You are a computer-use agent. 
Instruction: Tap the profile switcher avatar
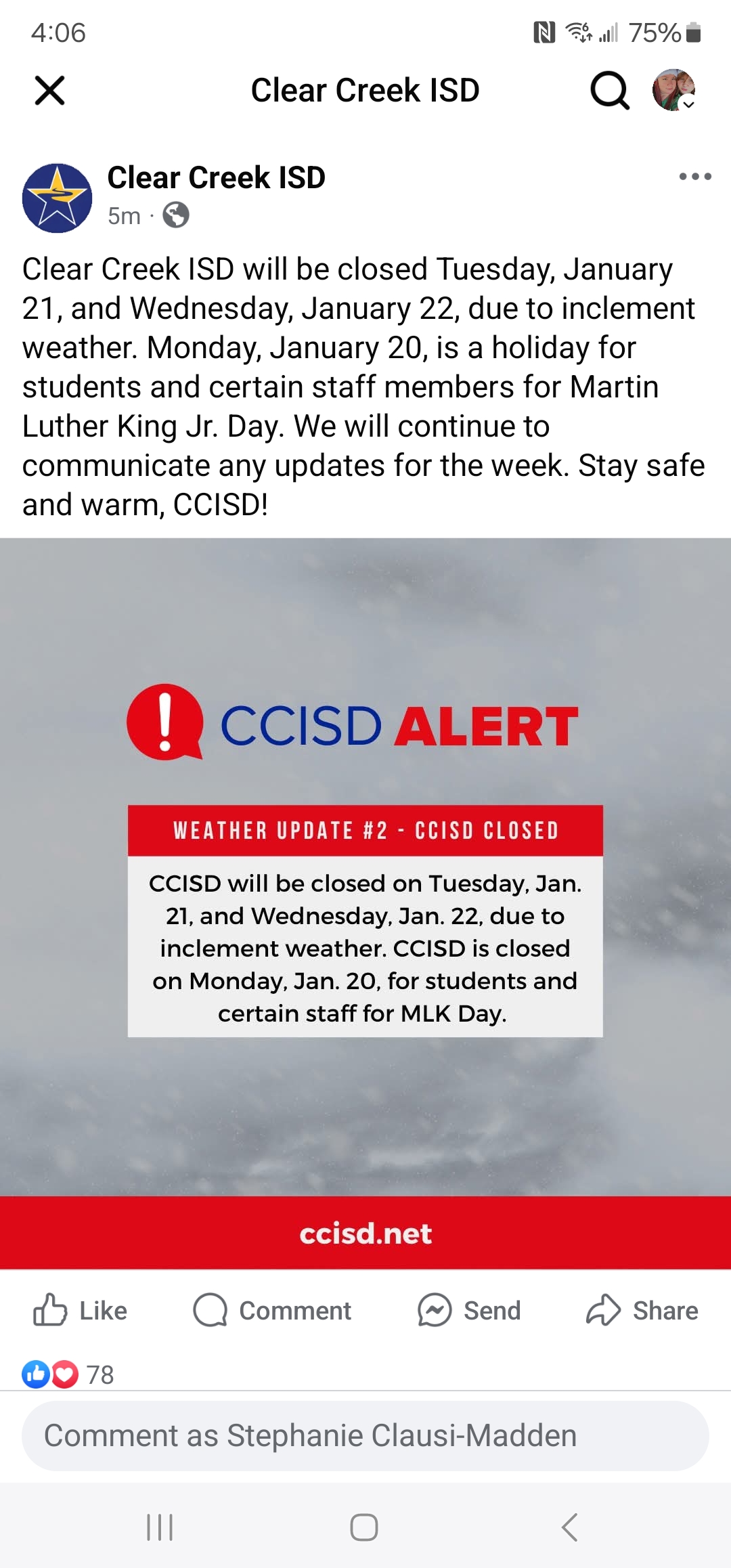(673, 90)
